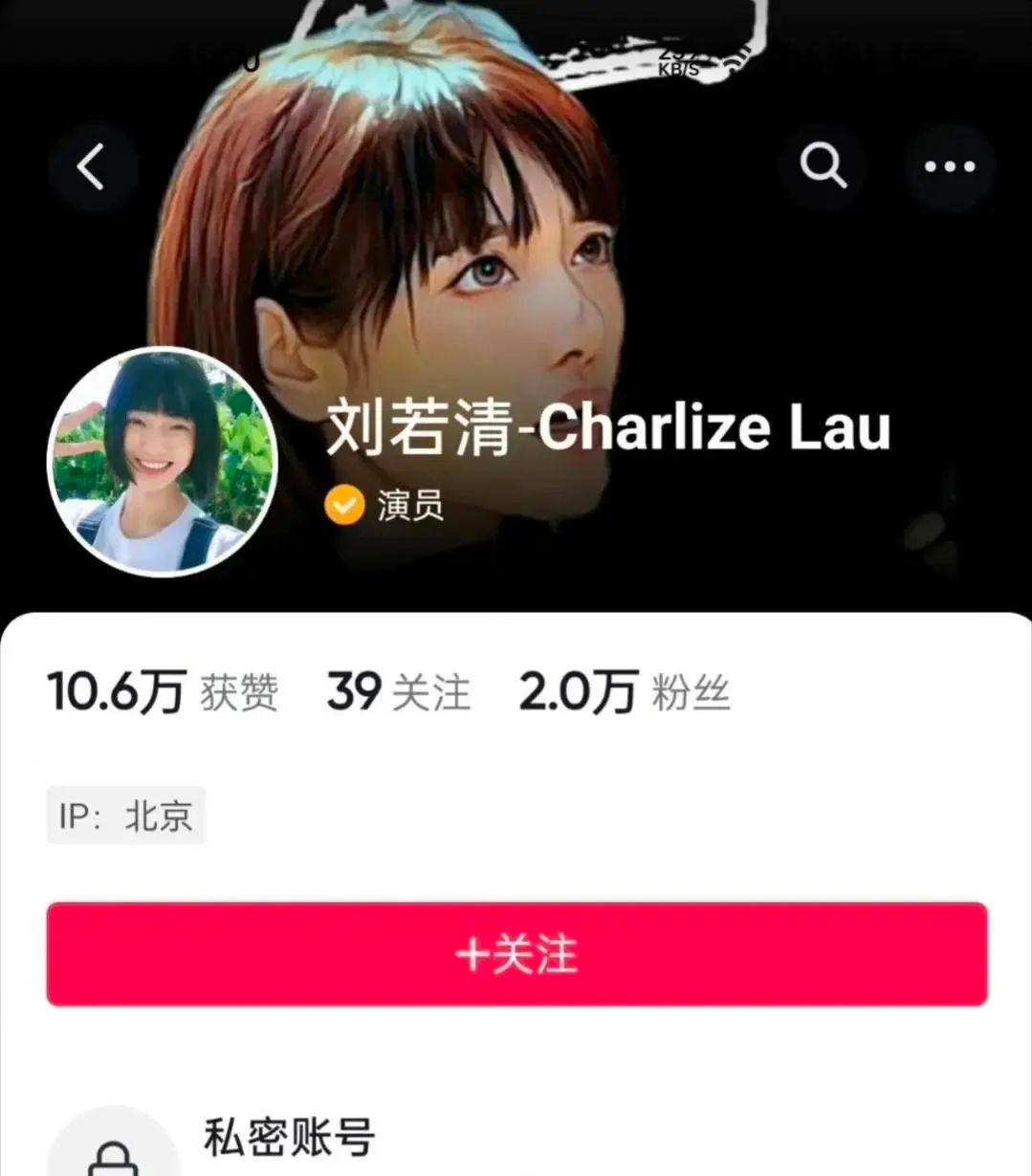The height and width of the screenshot is (1176, 1032).
Task: View the 10.6万 获赞 likes count
Action: (x=163, y=692)
